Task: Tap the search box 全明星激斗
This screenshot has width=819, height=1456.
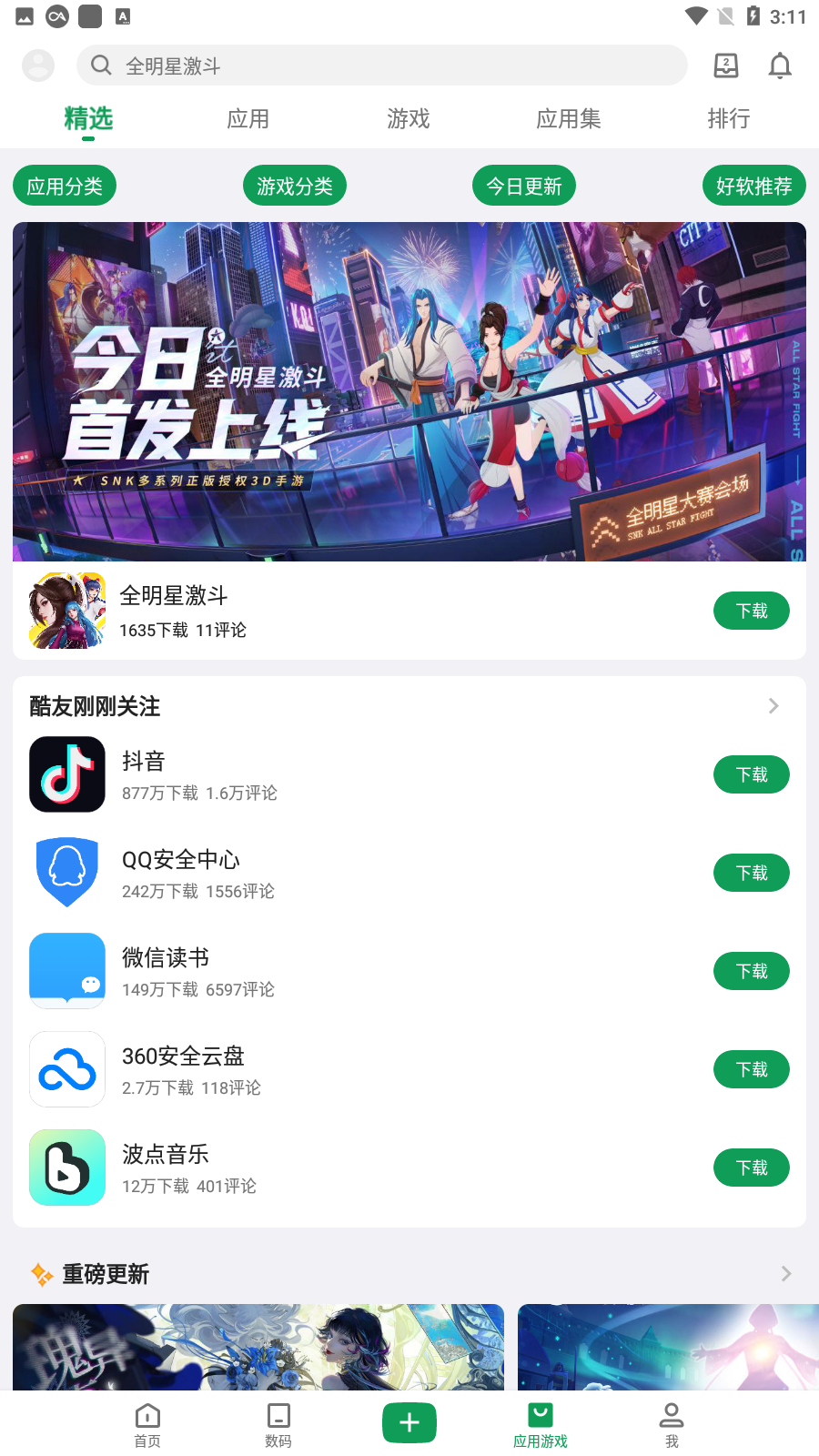Action: tap(382, 66)
